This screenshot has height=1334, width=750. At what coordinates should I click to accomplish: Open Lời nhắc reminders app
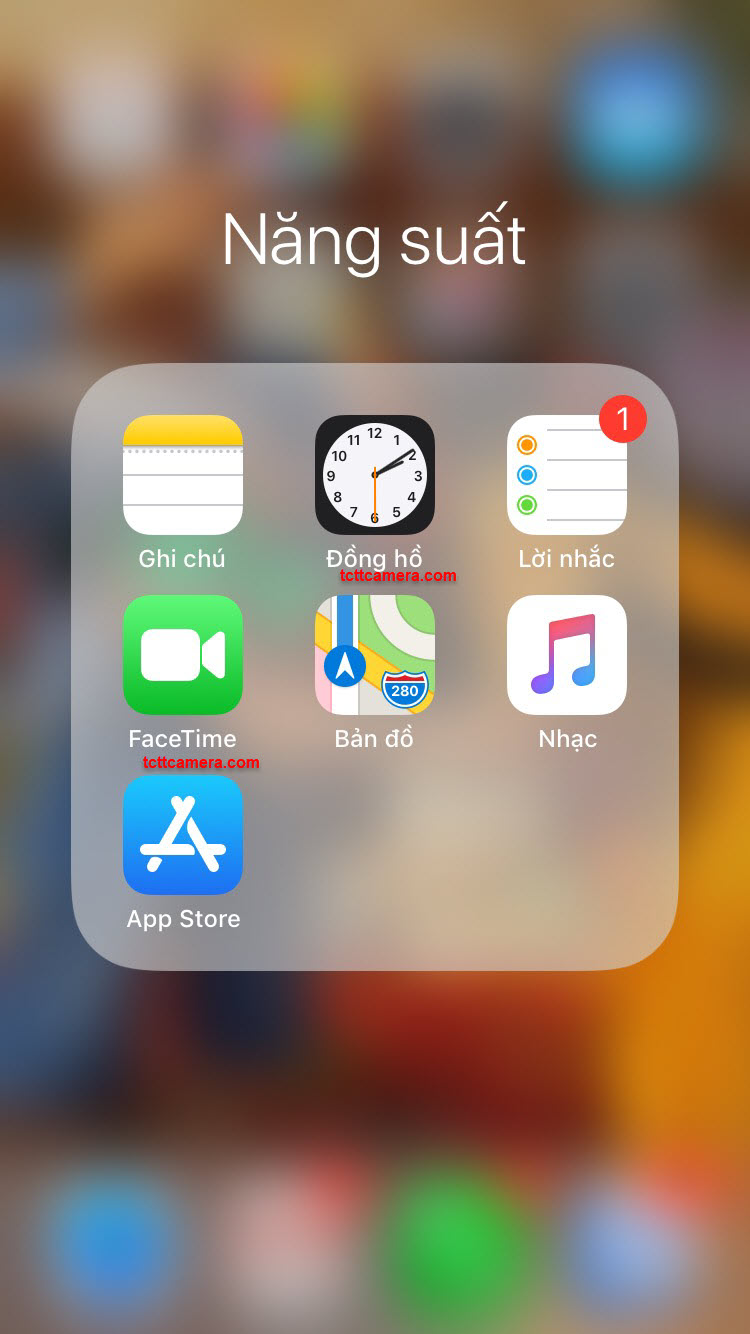point(567,475)
